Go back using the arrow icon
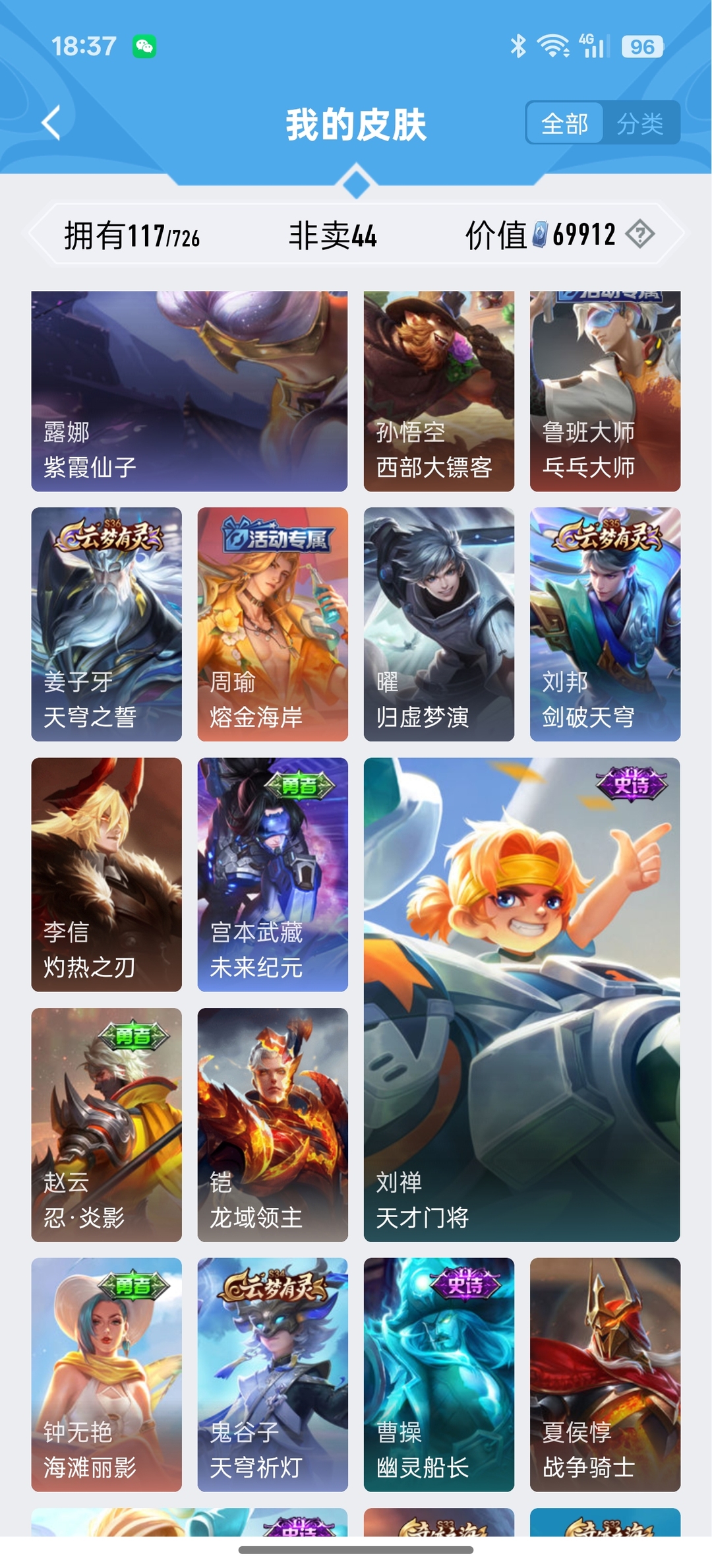712x1568 pixels. pyautogui.click(x=51, y=123)
